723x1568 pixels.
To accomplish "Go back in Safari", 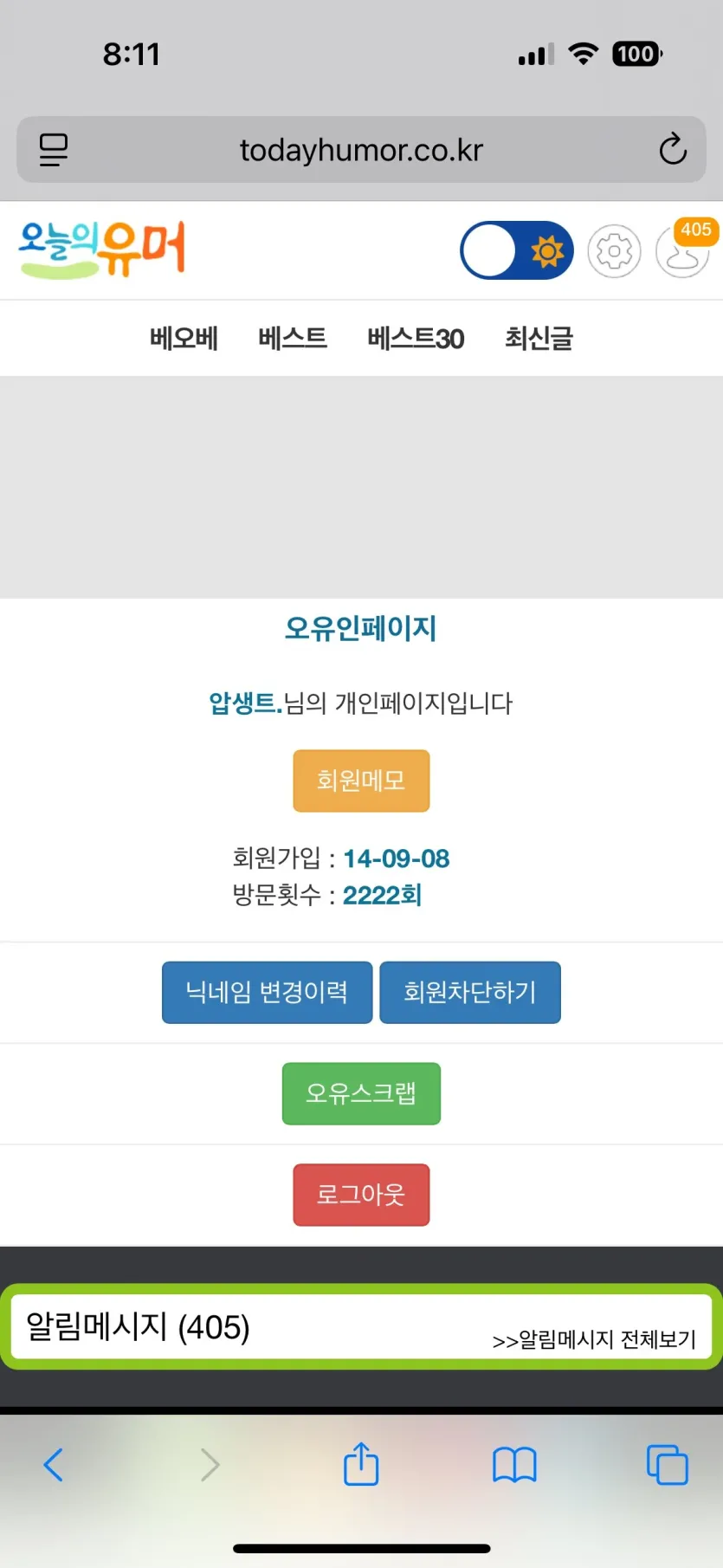I will (x=54, y=1465).
